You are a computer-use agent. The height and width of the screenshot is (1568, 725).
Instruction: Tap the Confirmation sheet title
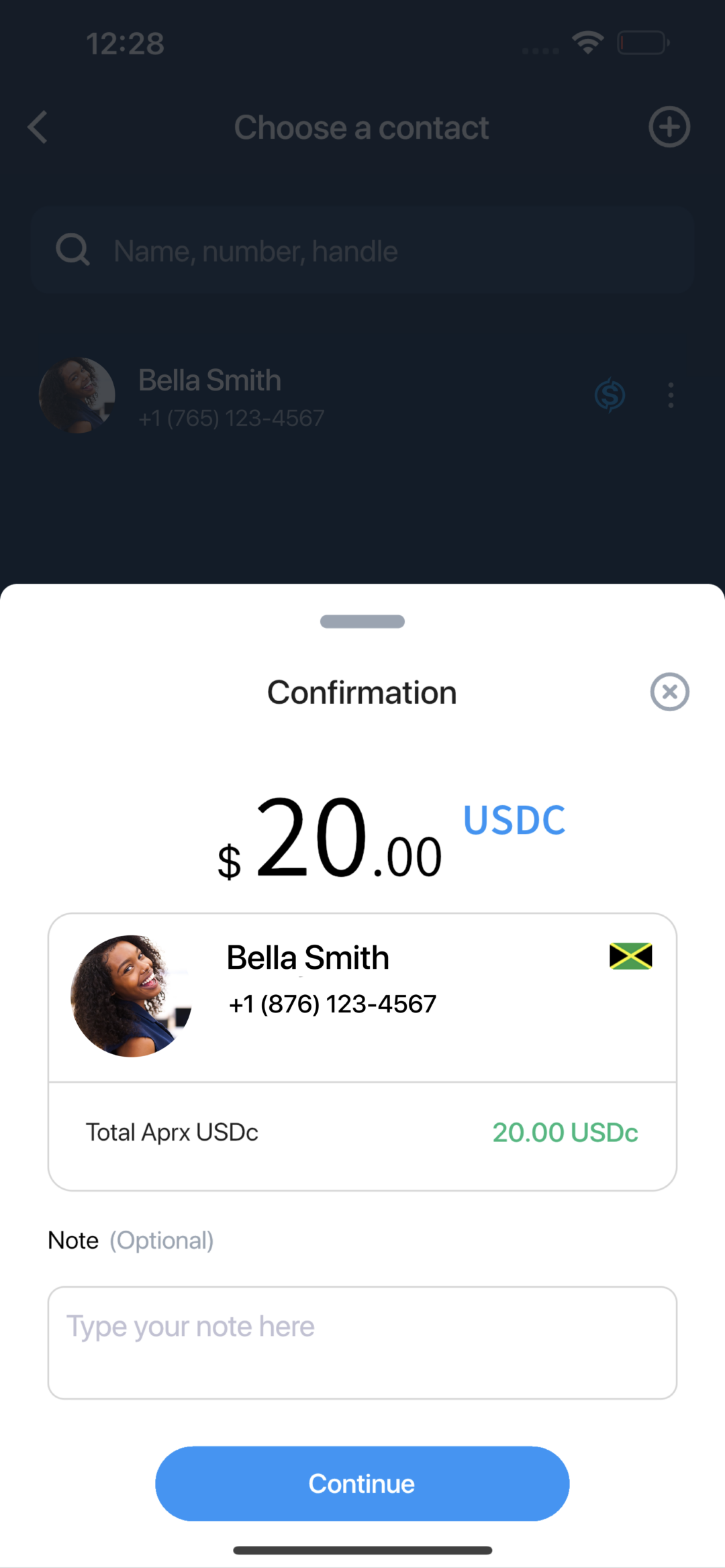coord(362,692)
